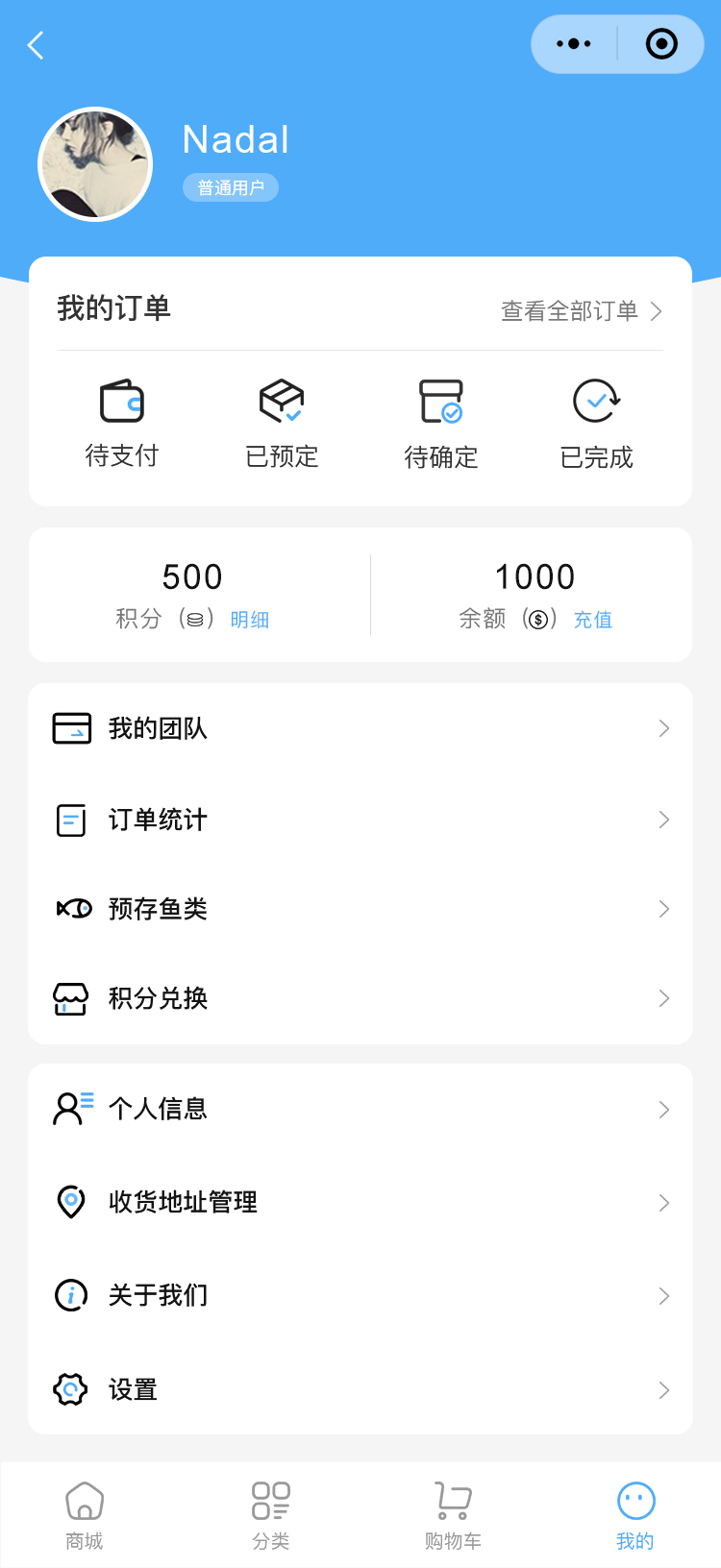Image resolution: width=721 pixels, height=1568 pixels.
Task: Close the mini program with the circle button
Action: tap(661, 44)
